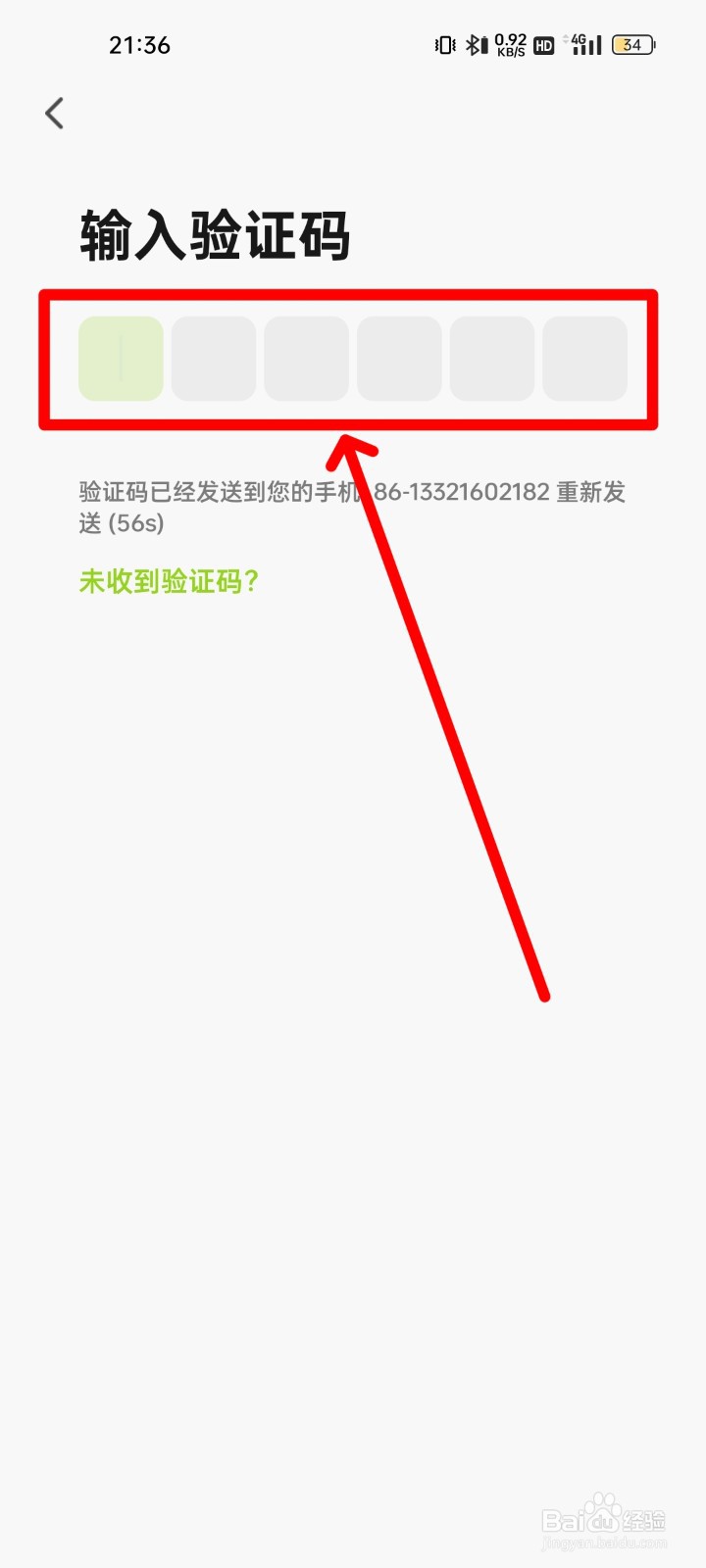Viewport: 706px width, 1568px height.
Task: Tap the back arrow to return
Action: point(54,113)
